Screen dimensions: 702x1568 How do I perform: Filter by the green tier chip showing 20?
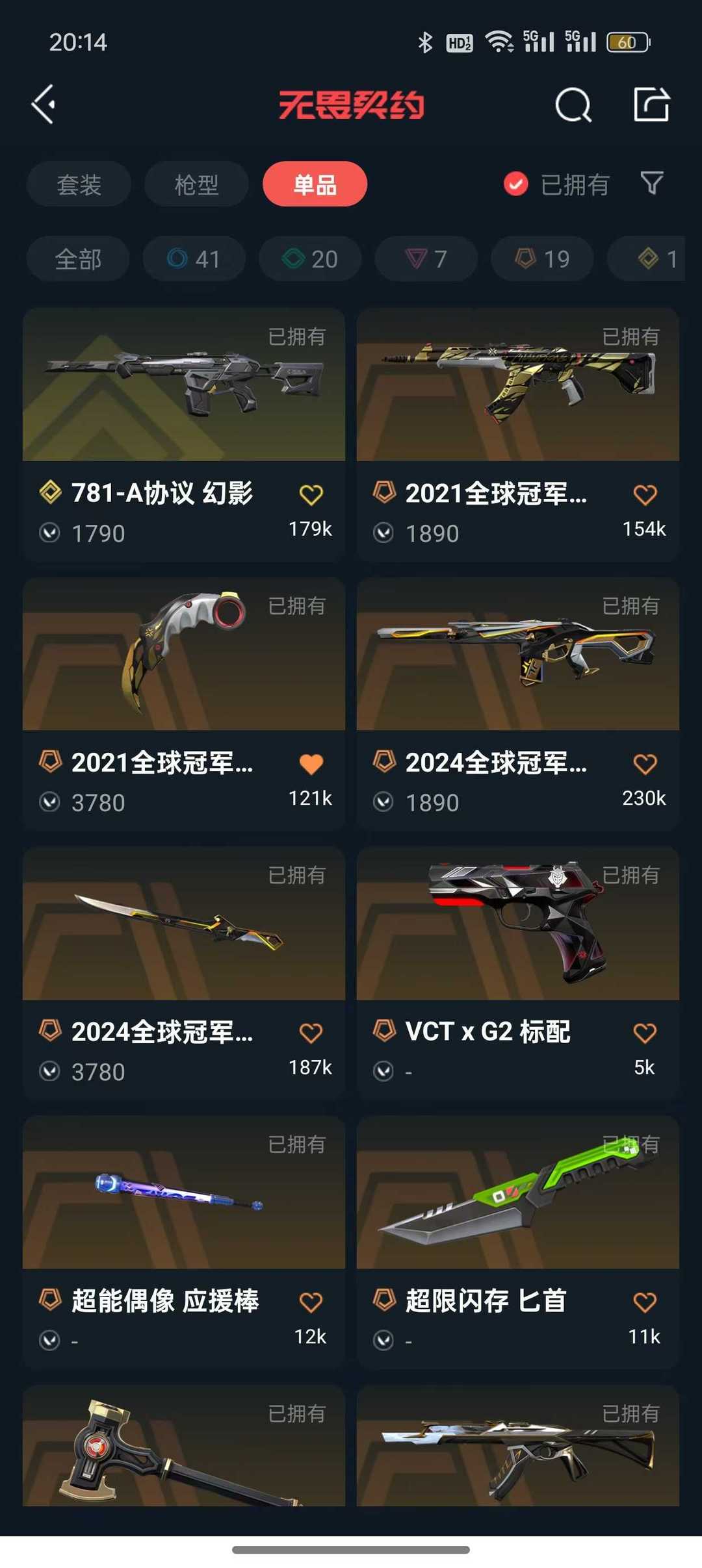coord(310,259)
